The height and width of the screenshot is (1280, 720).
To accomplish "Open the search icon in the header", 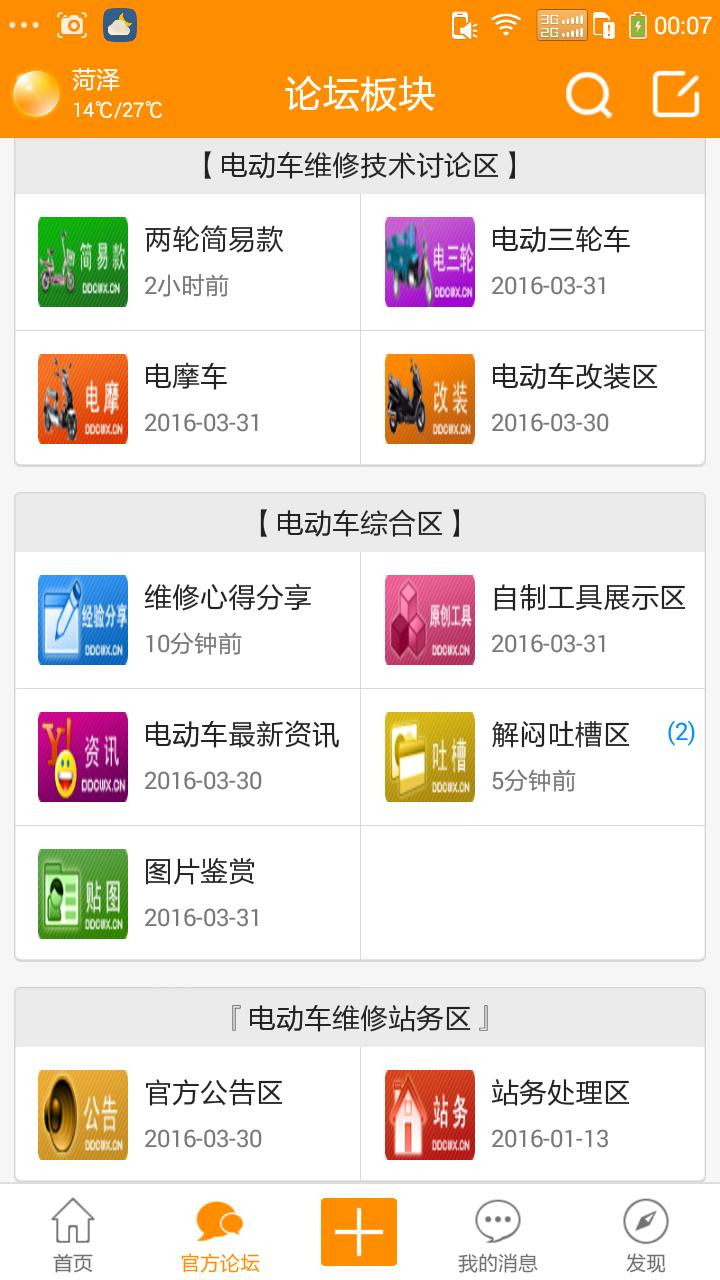I will tap(588, 94).
